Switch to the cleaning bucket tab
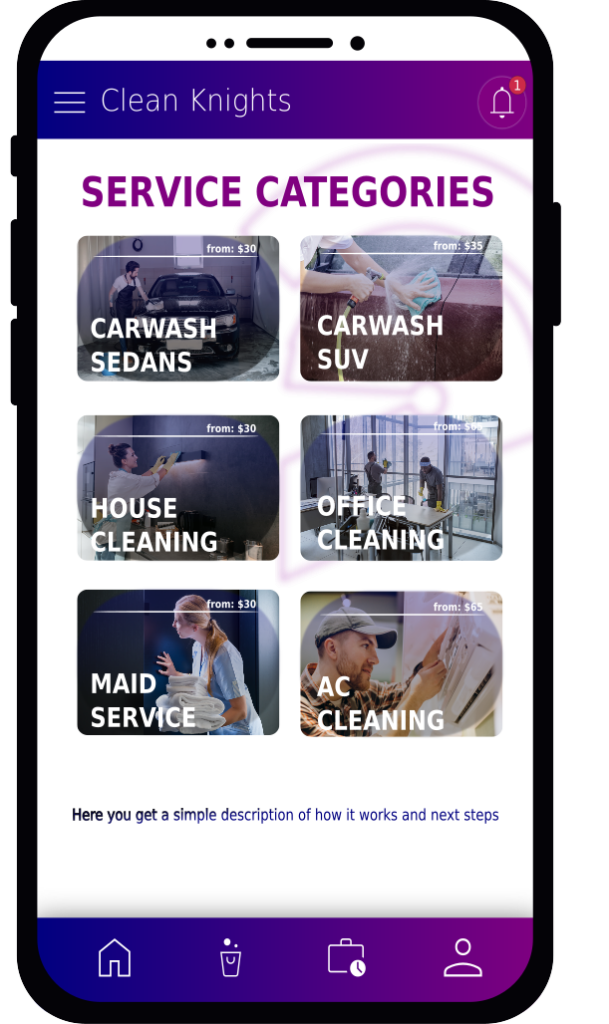Screen dimensions: 609x1024 (x=230, y=957)
